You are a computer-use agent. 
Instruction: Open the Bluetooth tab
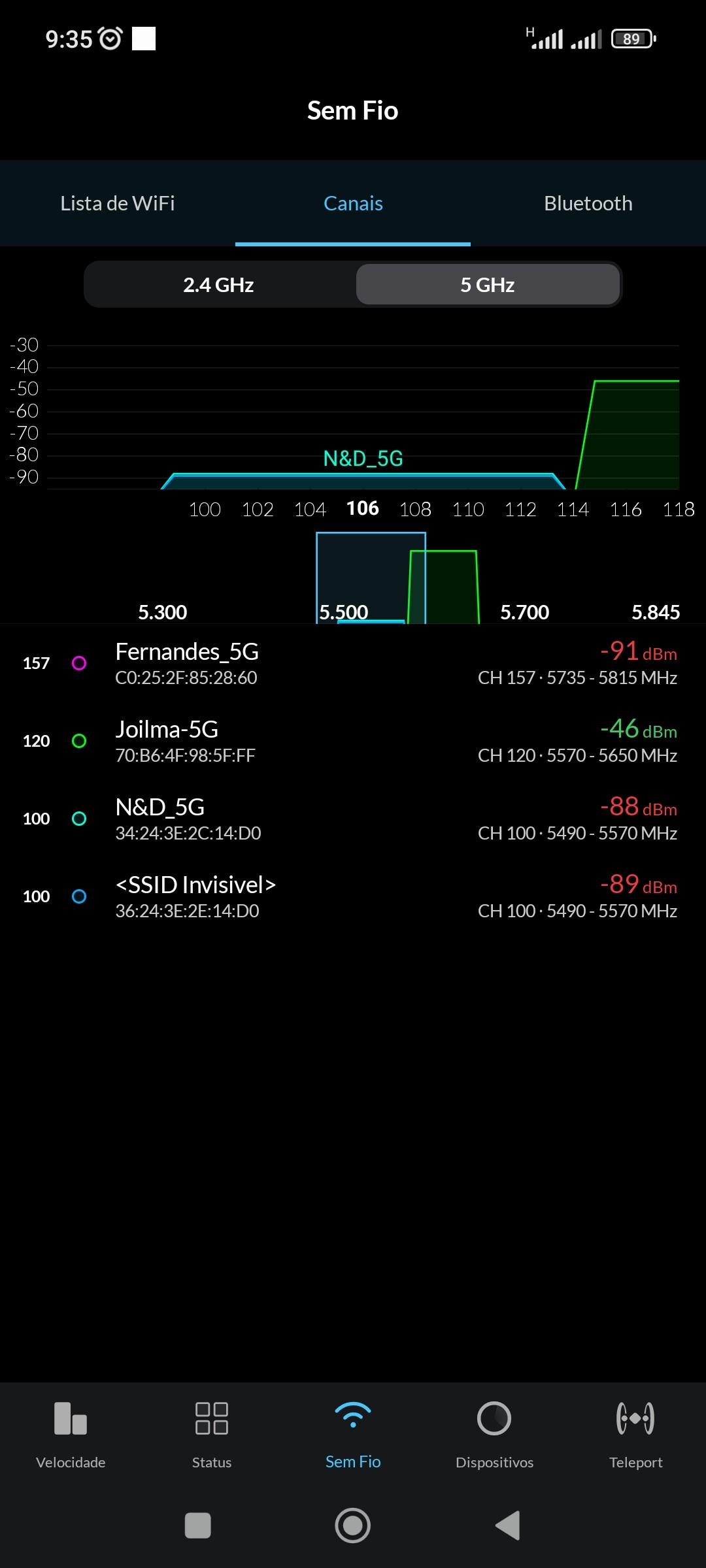(588, 203)
